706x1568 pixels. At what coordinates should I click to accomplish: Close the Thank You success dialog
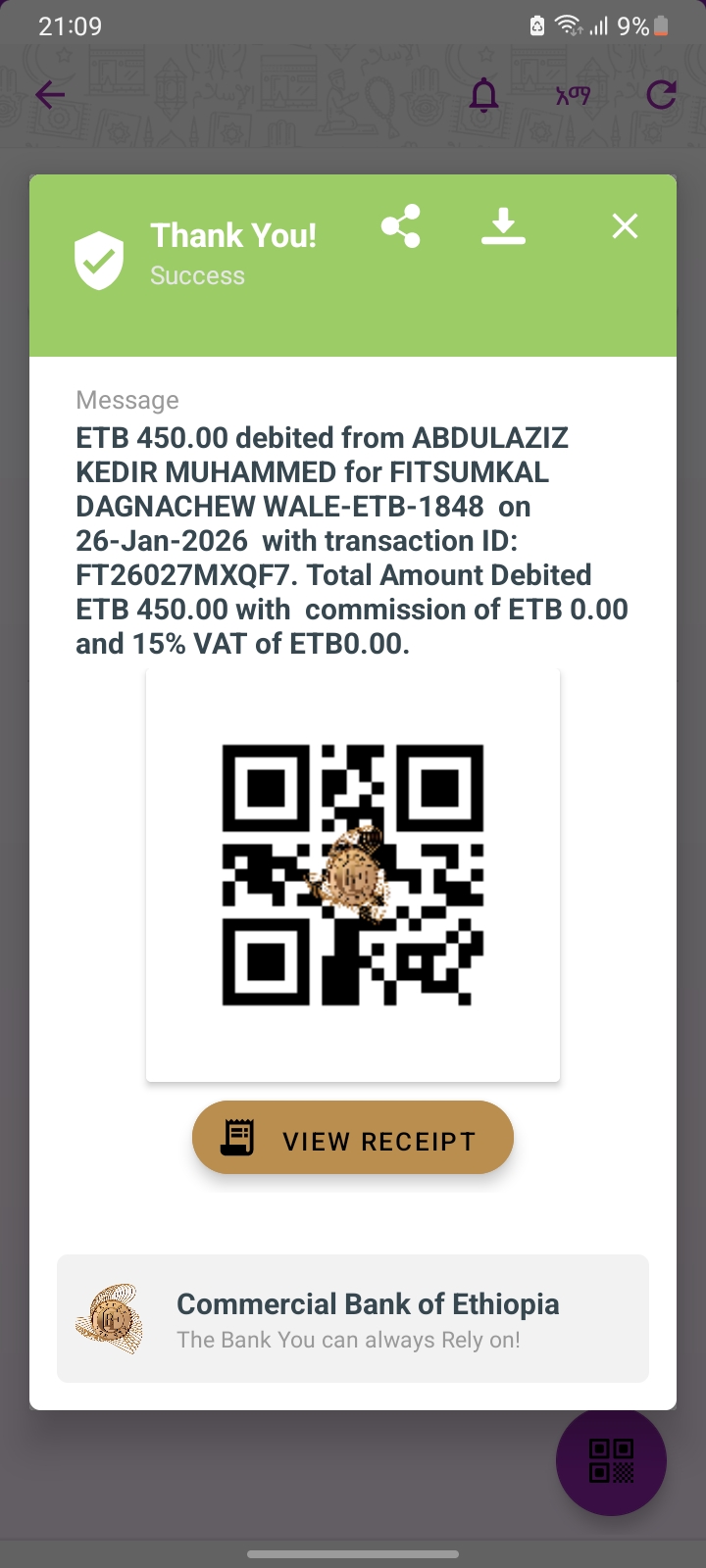click(625, 226)
